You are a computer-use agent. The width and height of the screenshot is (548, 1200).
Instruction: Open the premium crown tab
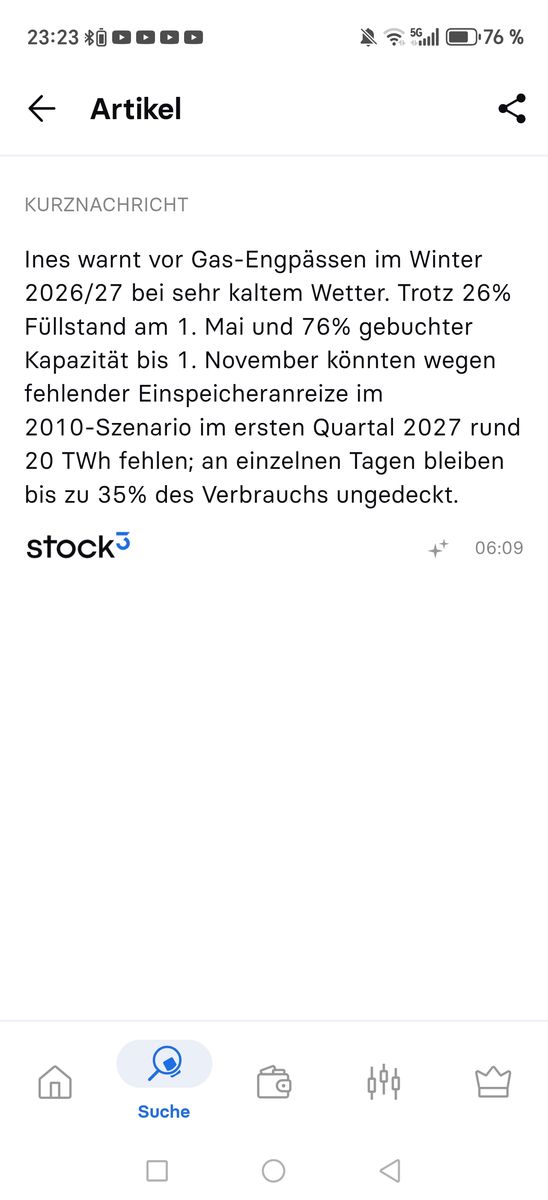pyautogui.click(x=493, y=1082)
